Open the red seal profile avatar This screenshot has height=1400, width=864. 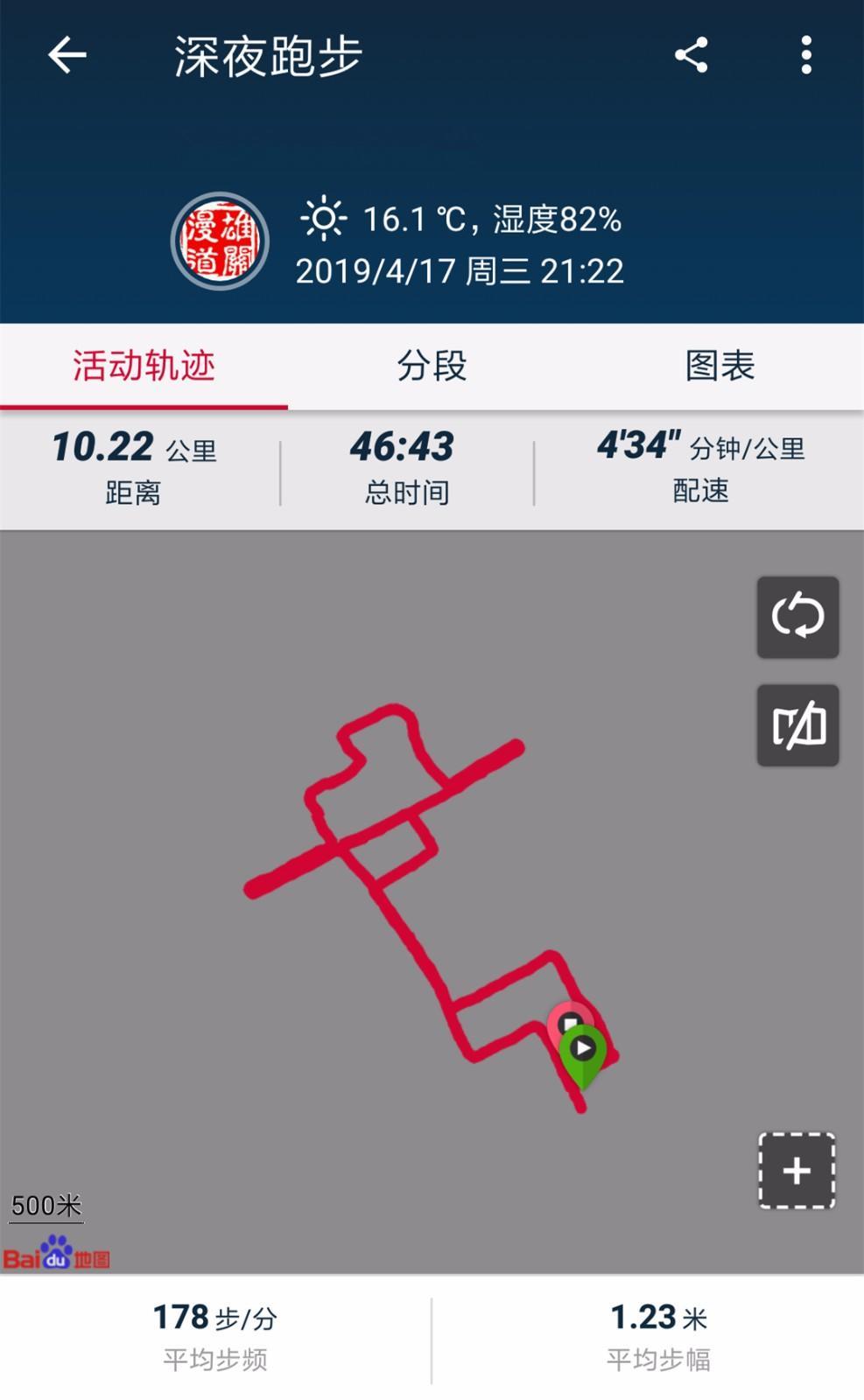[219, 241]
